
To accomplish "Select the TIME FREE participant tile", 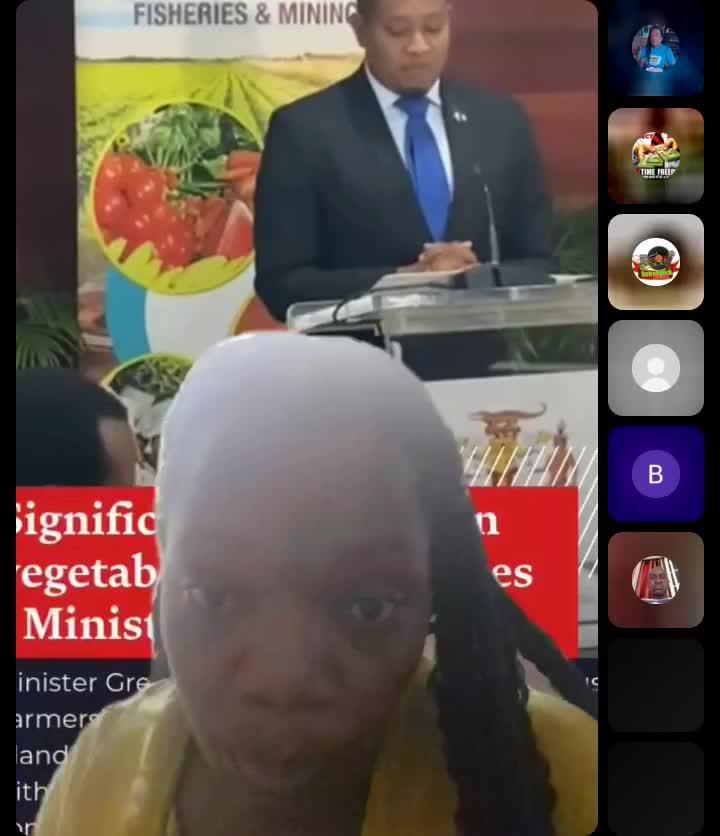I will click(x=655, y=155).
